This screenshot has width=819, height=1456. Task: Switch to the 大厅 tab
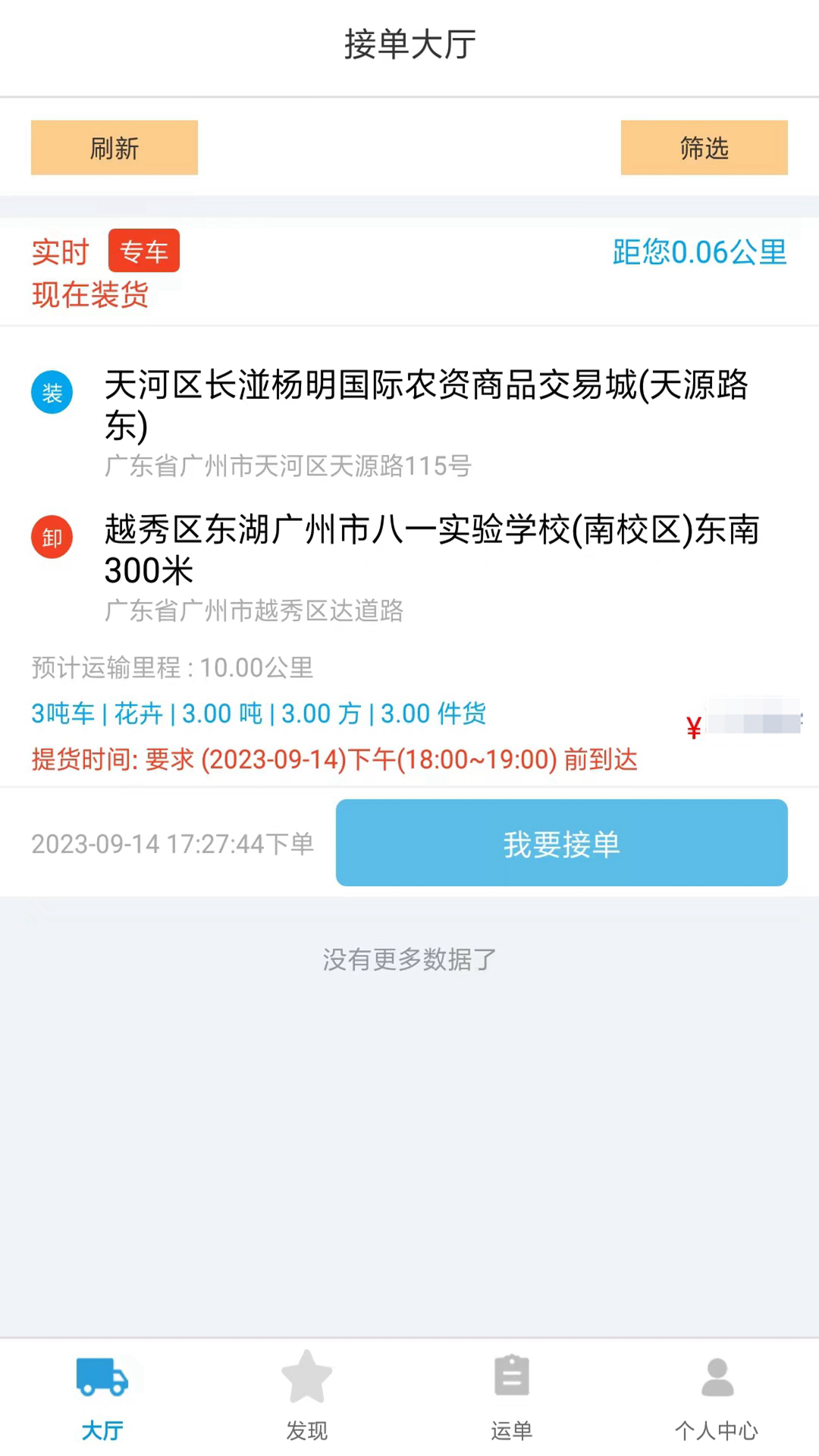point(102,1397)
